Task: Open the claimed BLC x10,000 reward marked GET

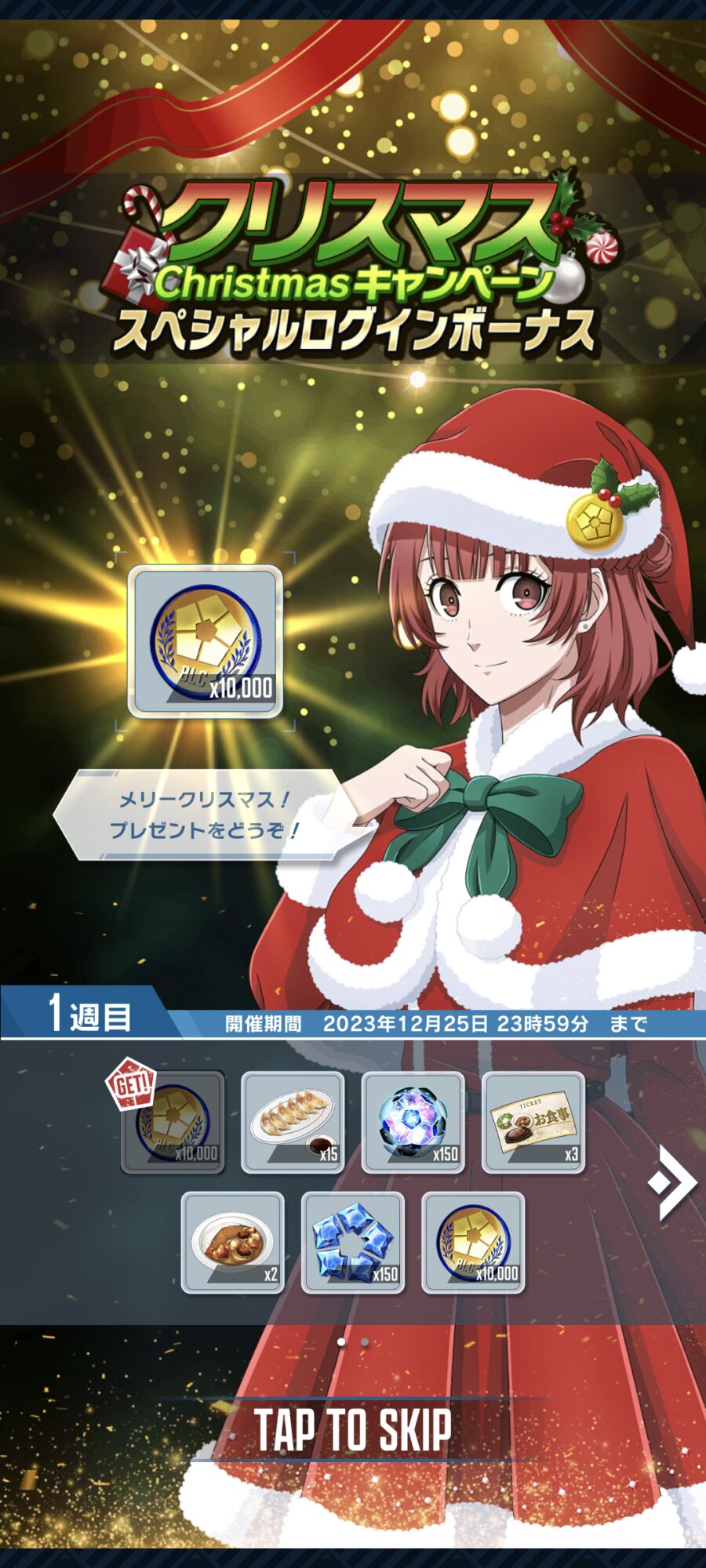Action: click(x=173, y=1122)
